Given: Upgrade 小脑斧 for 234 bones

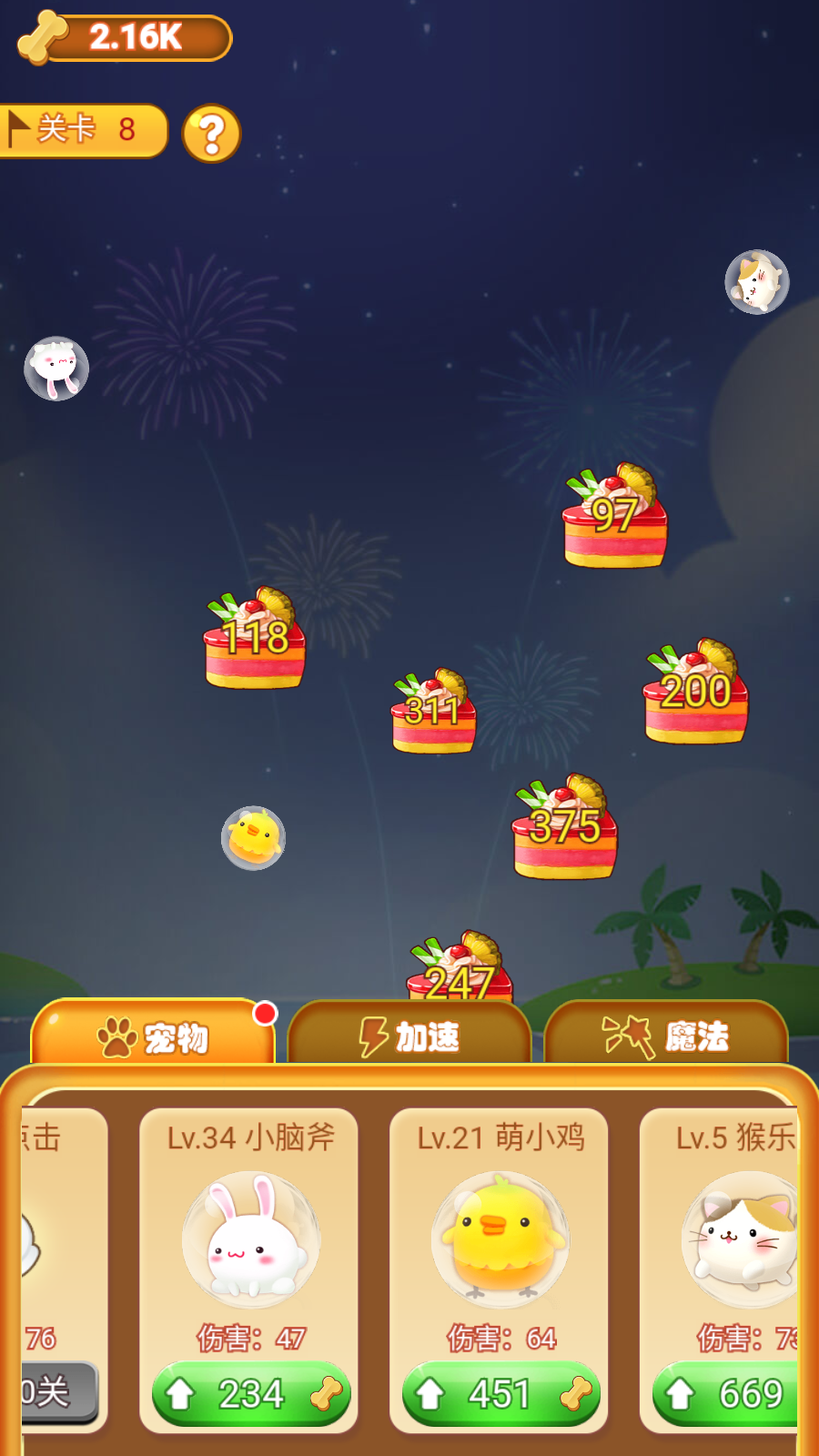Looking at the screenshot, I should [x=251, y=1393].
